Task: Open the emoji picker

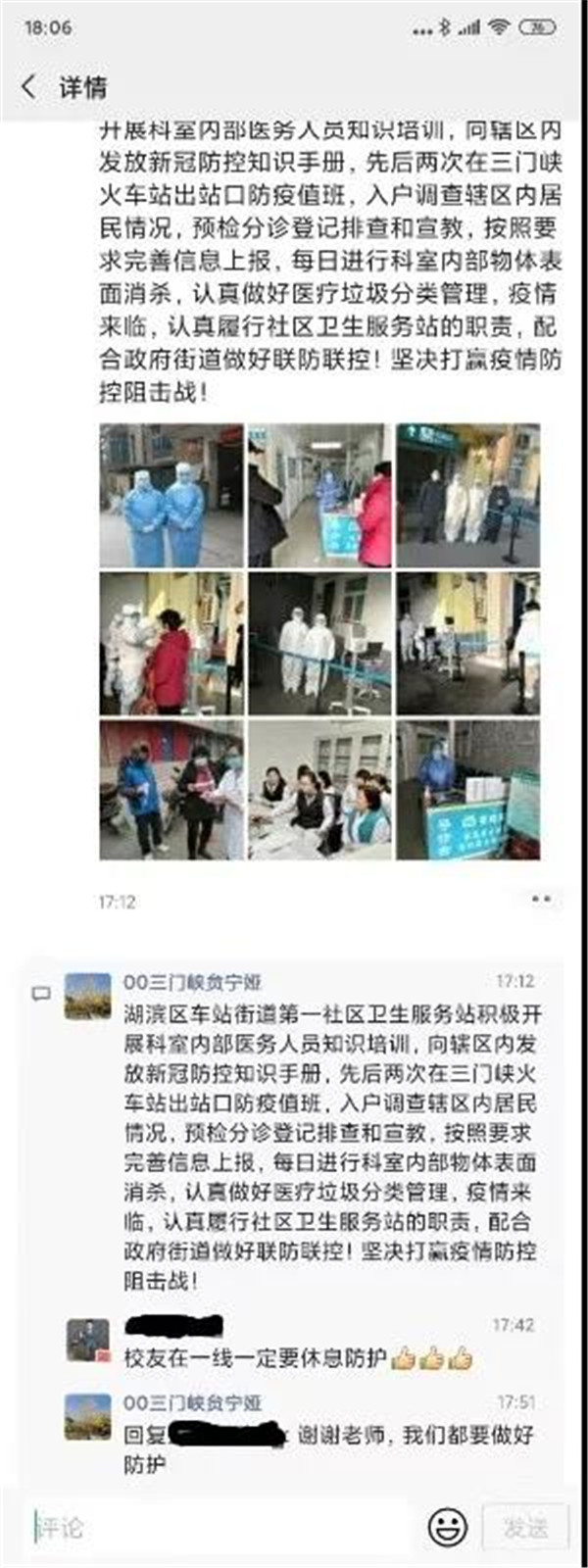Action: click(448, 1526)
